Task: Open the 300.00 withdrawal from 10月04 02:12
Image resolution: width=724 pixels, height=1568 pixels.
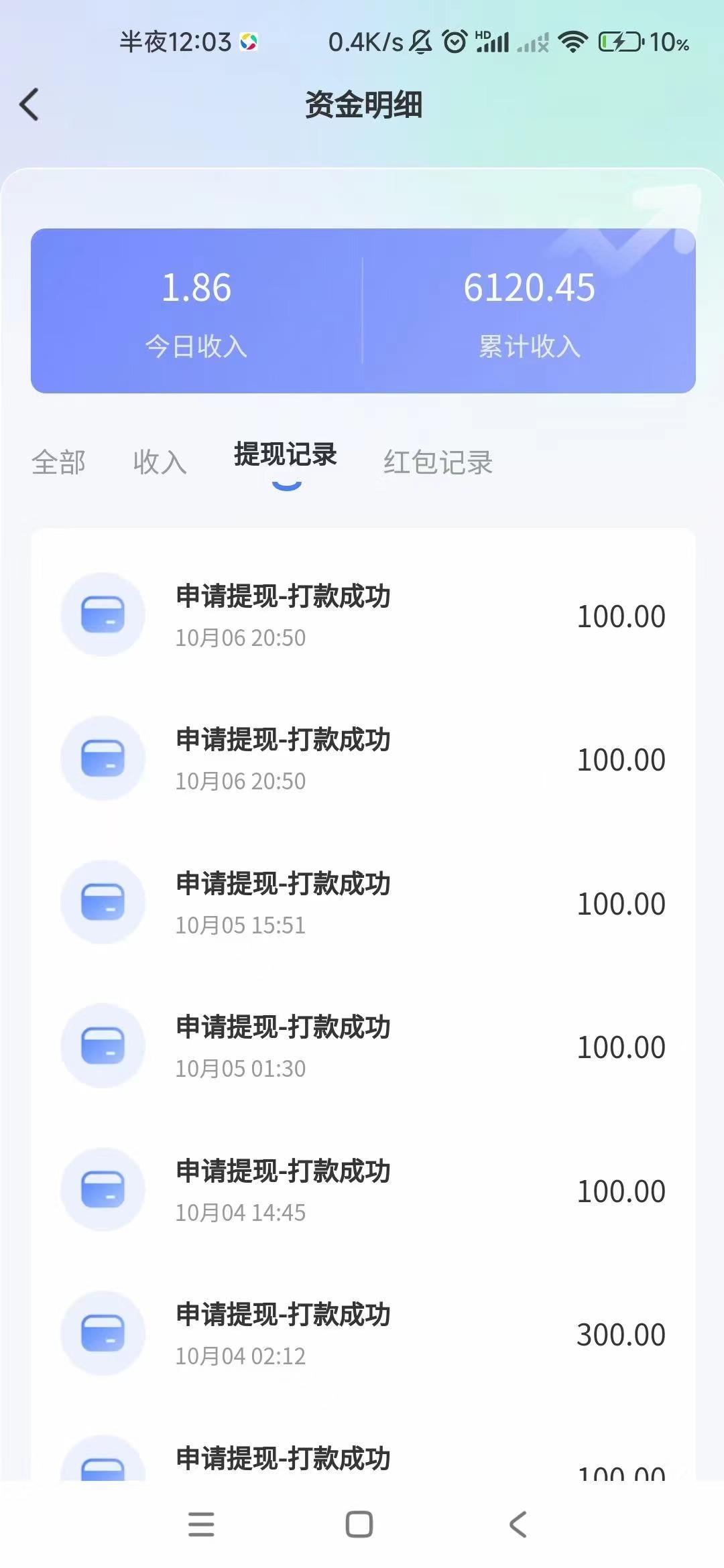Action: [x=363, y=1333]
